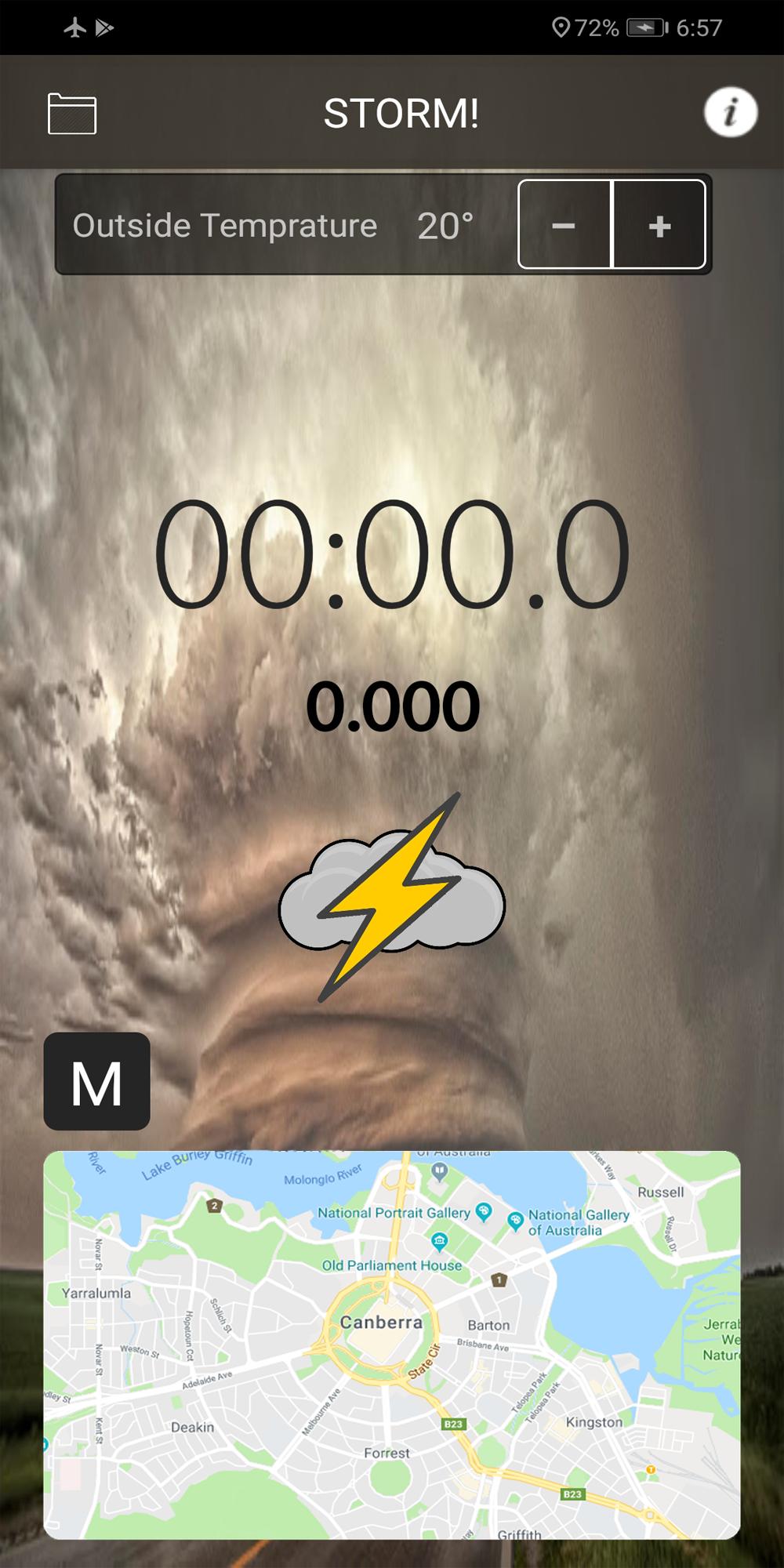Decrease outside temperature with minus button

pyautogui.click(x=564, y=225)
